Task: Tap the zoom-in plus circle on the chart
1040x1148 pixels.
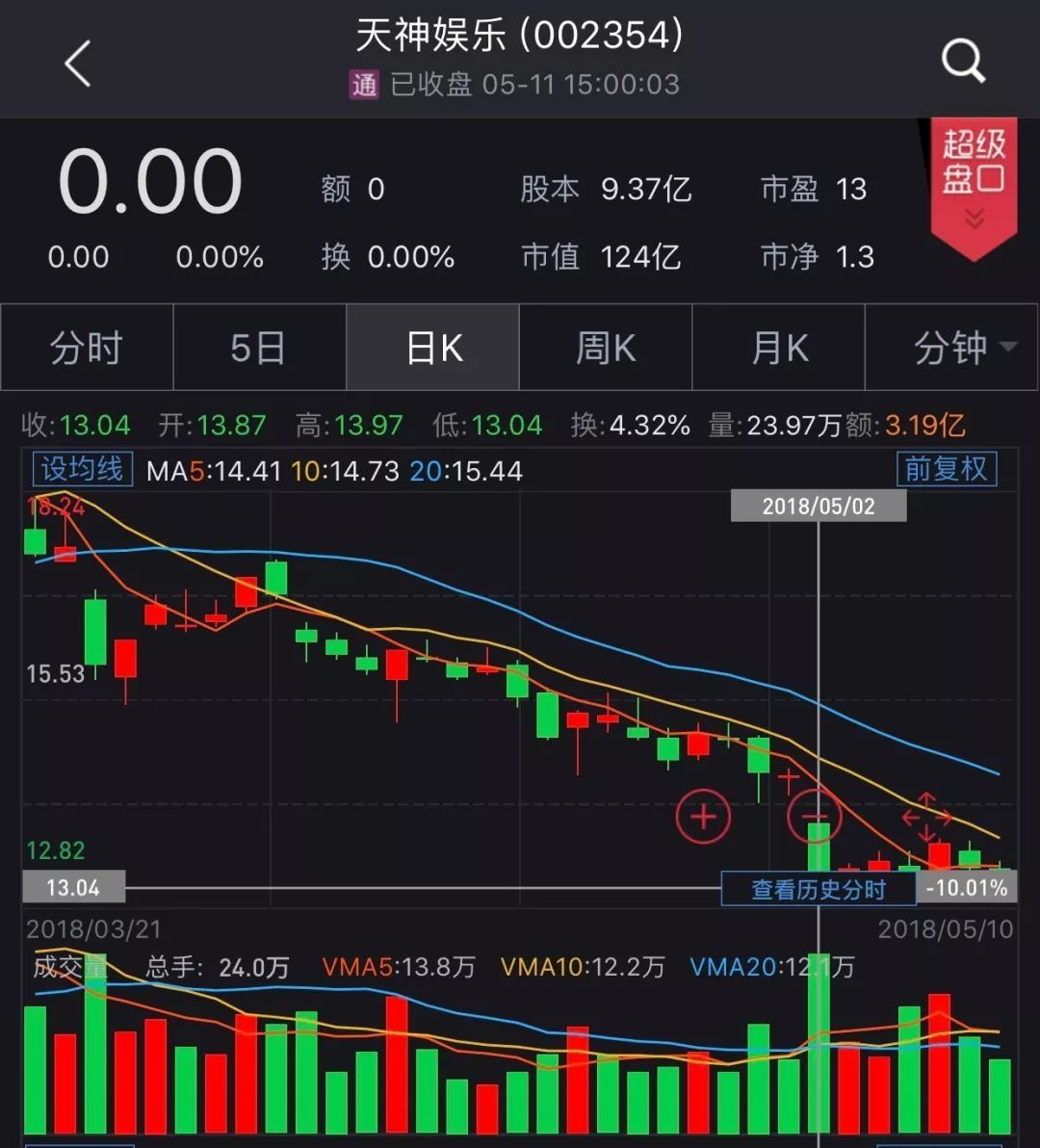Action: click(704, 817)
